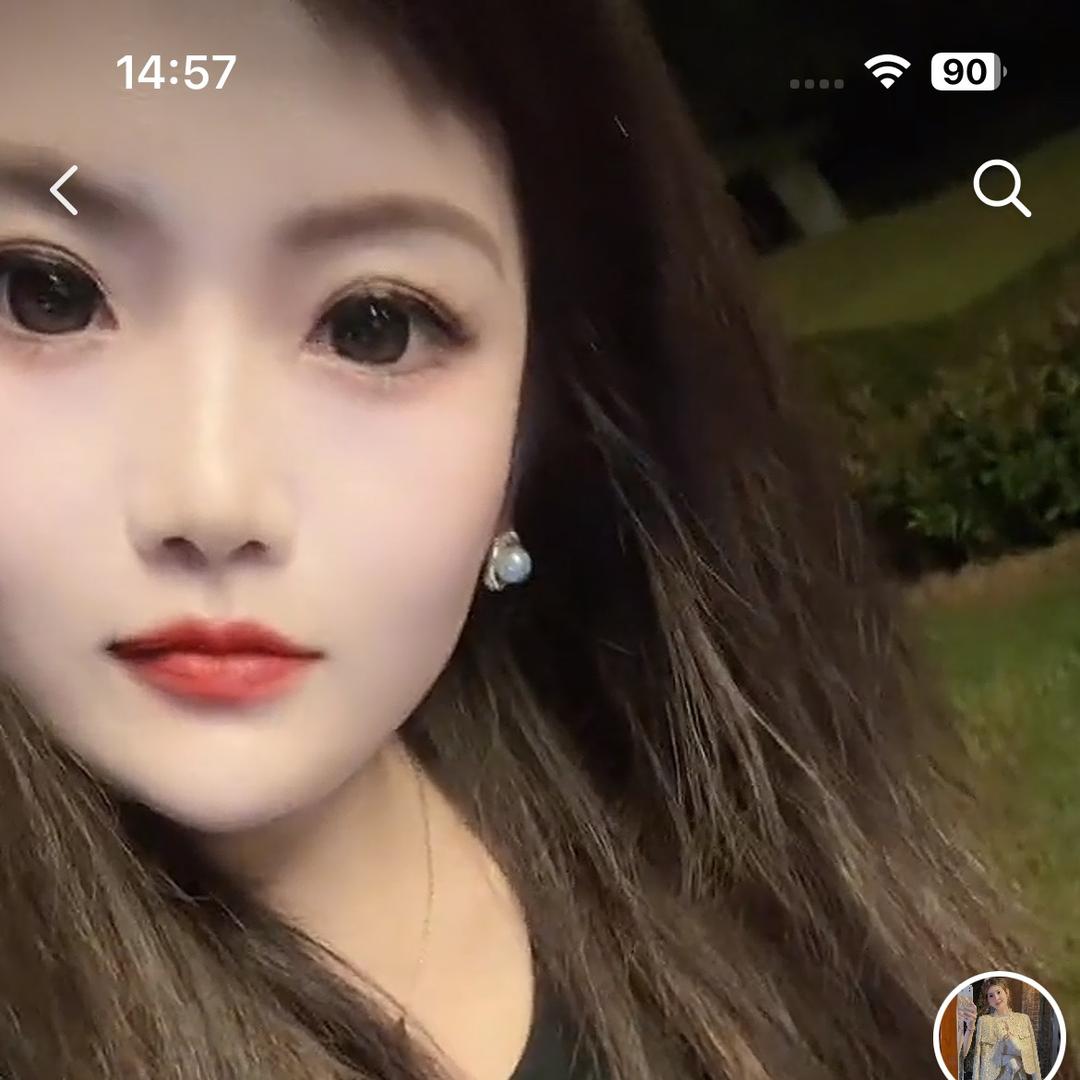Open search with the magnifier icon
Image resolution: width=1080 pixels, height=1080 pixels.
click(x=1001, y=188)
